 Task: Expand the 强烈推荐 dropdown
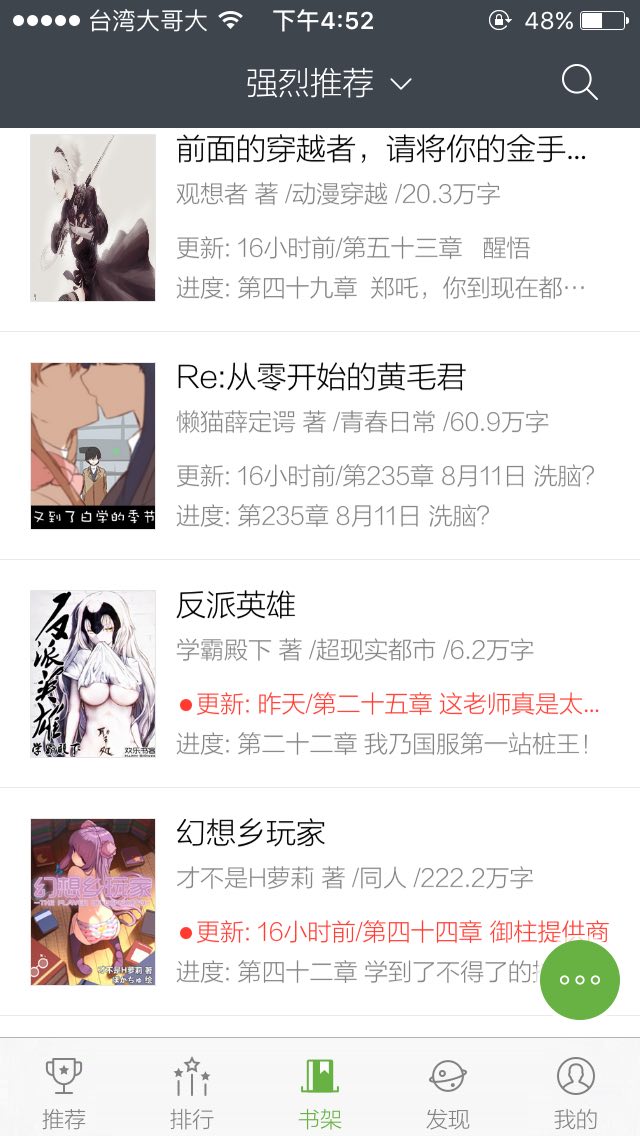[x=328, y=84]
